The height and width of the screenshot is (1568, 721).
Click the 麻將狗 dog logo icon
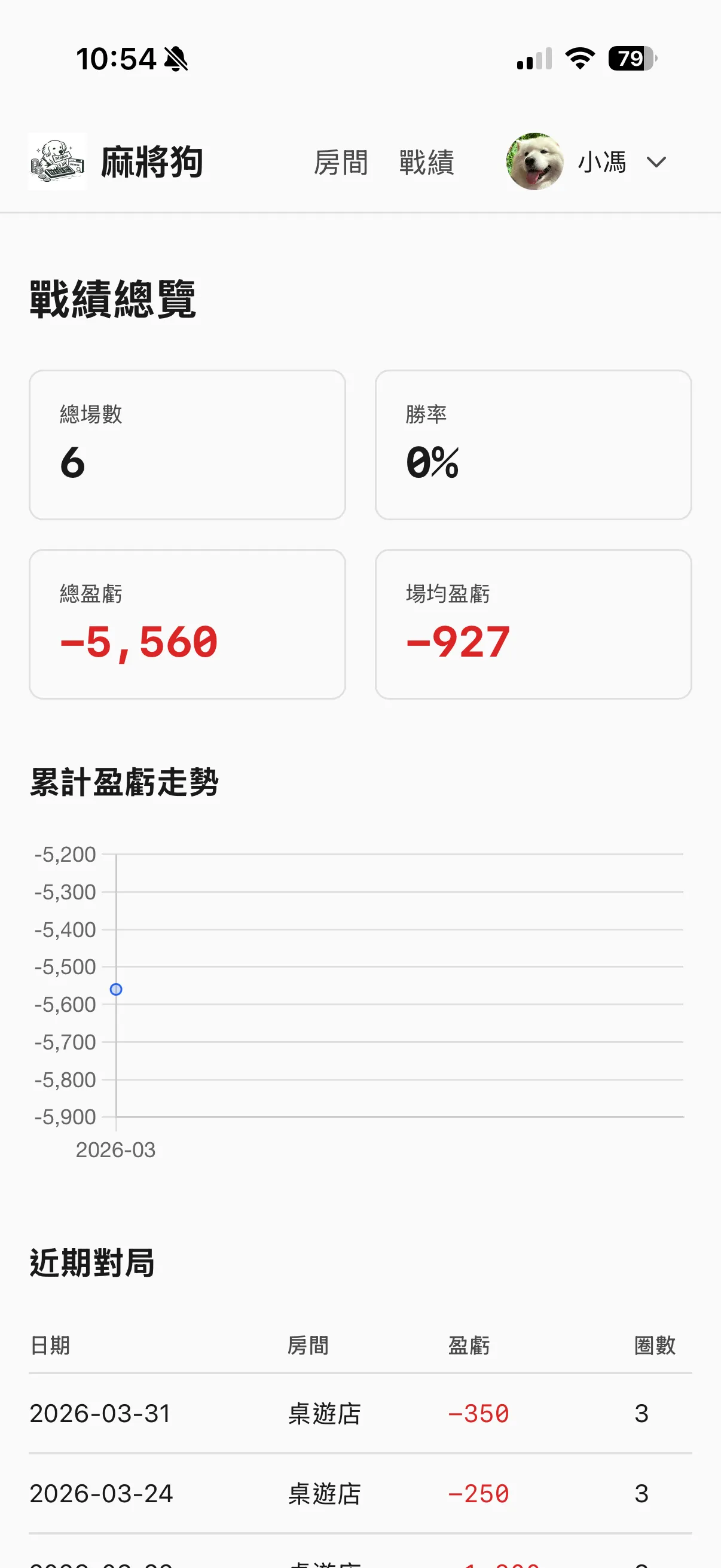(57, 162)
